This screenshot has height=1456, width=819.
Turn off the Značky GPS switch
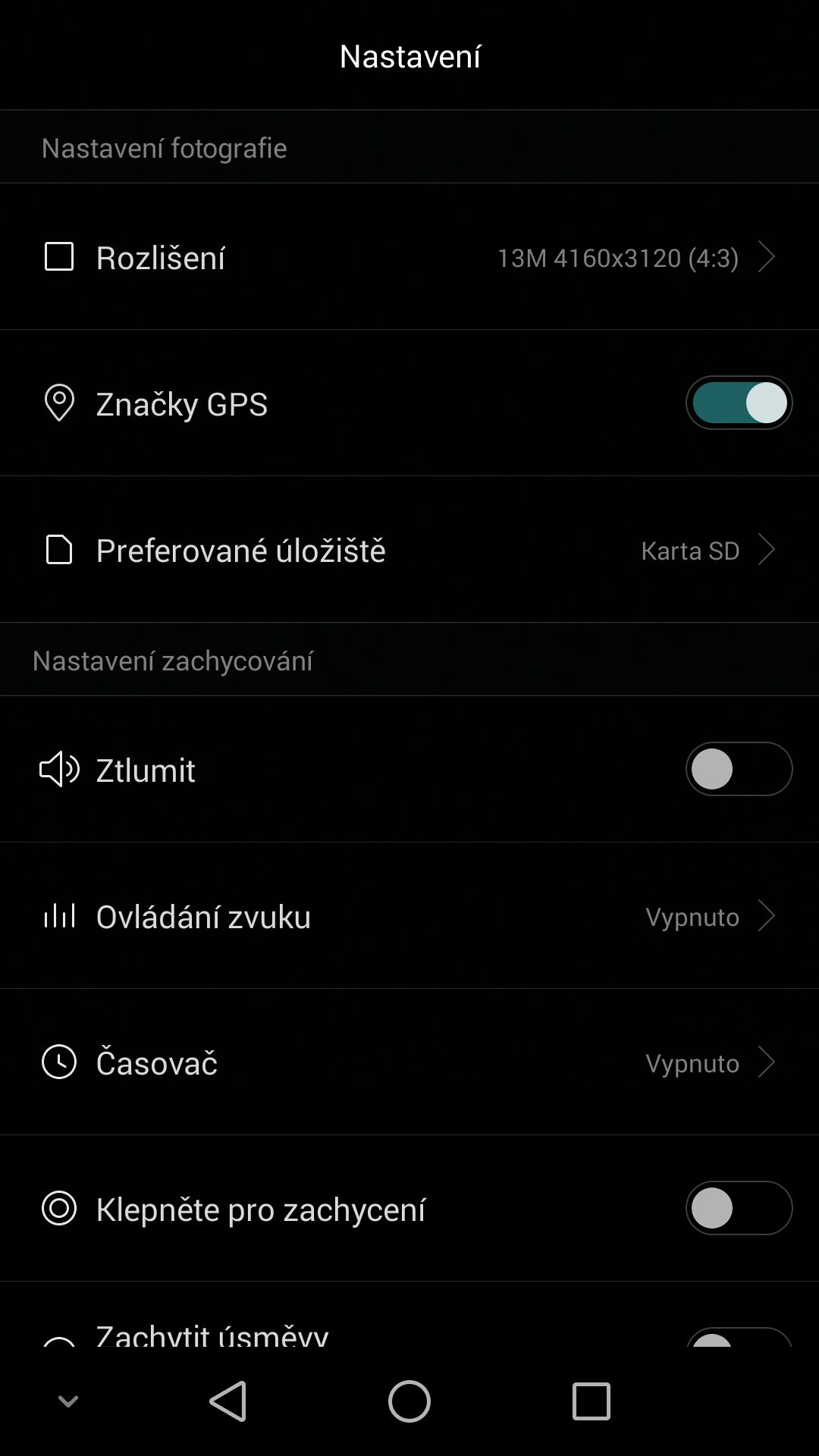pos(739,403)
